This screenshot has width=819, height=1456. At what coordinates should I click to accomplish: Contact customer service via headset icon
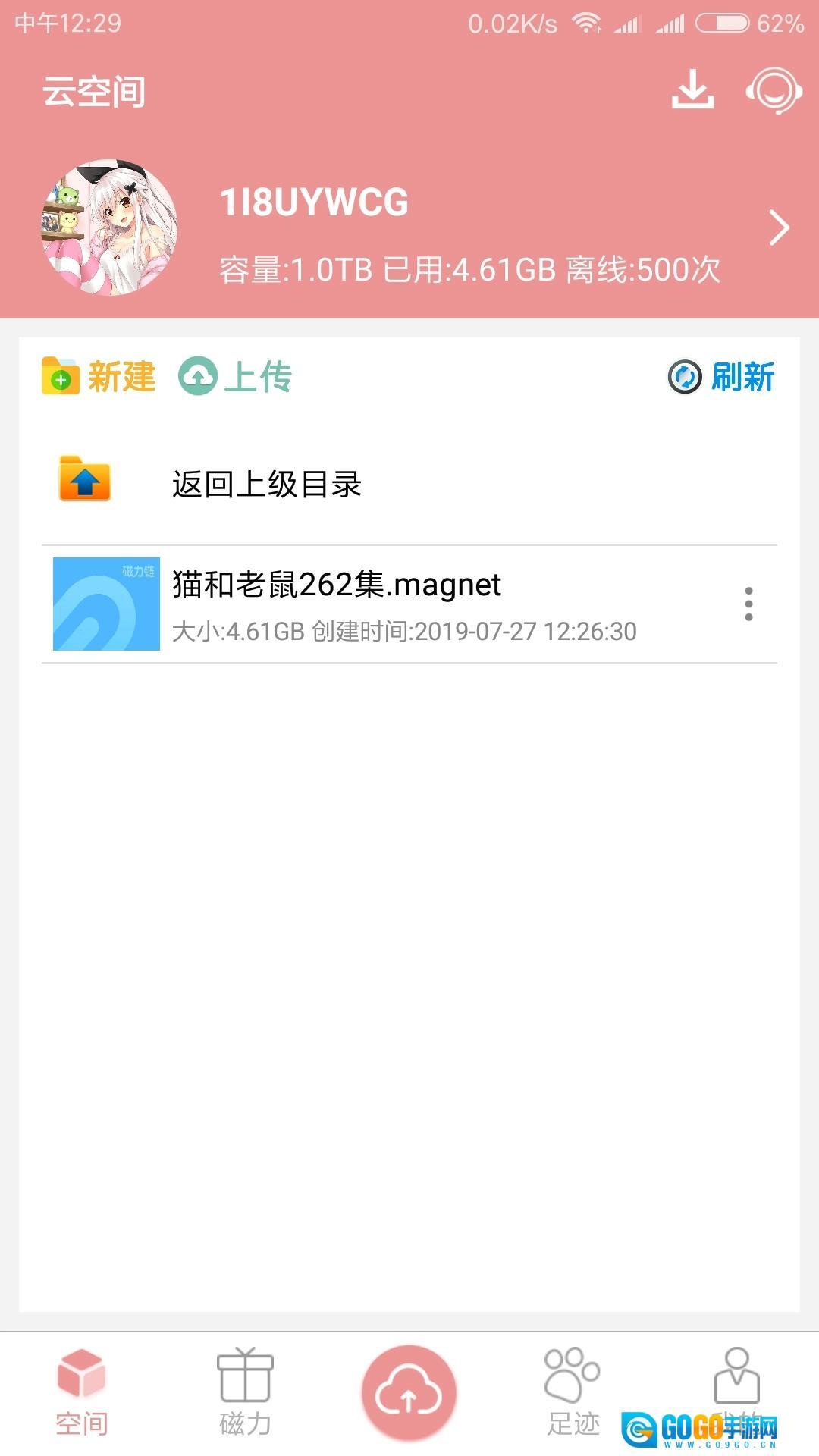(x=773, y=90)
